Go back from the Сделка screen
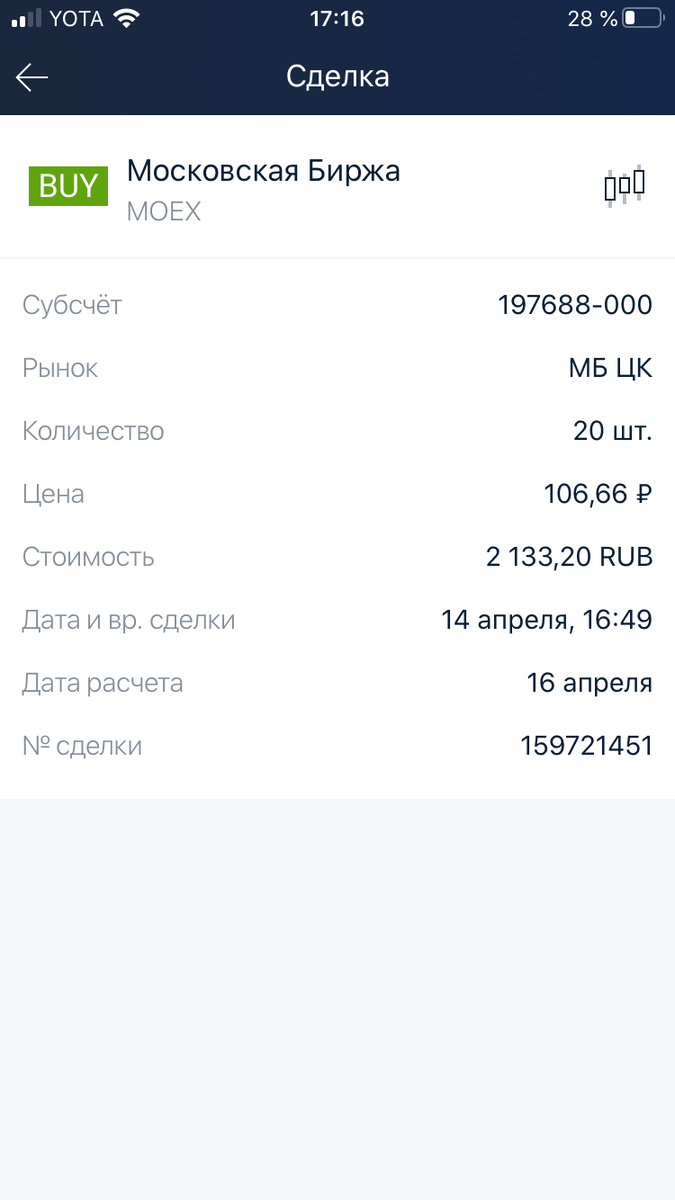675x1200 pixels. [x=32, y=77]
